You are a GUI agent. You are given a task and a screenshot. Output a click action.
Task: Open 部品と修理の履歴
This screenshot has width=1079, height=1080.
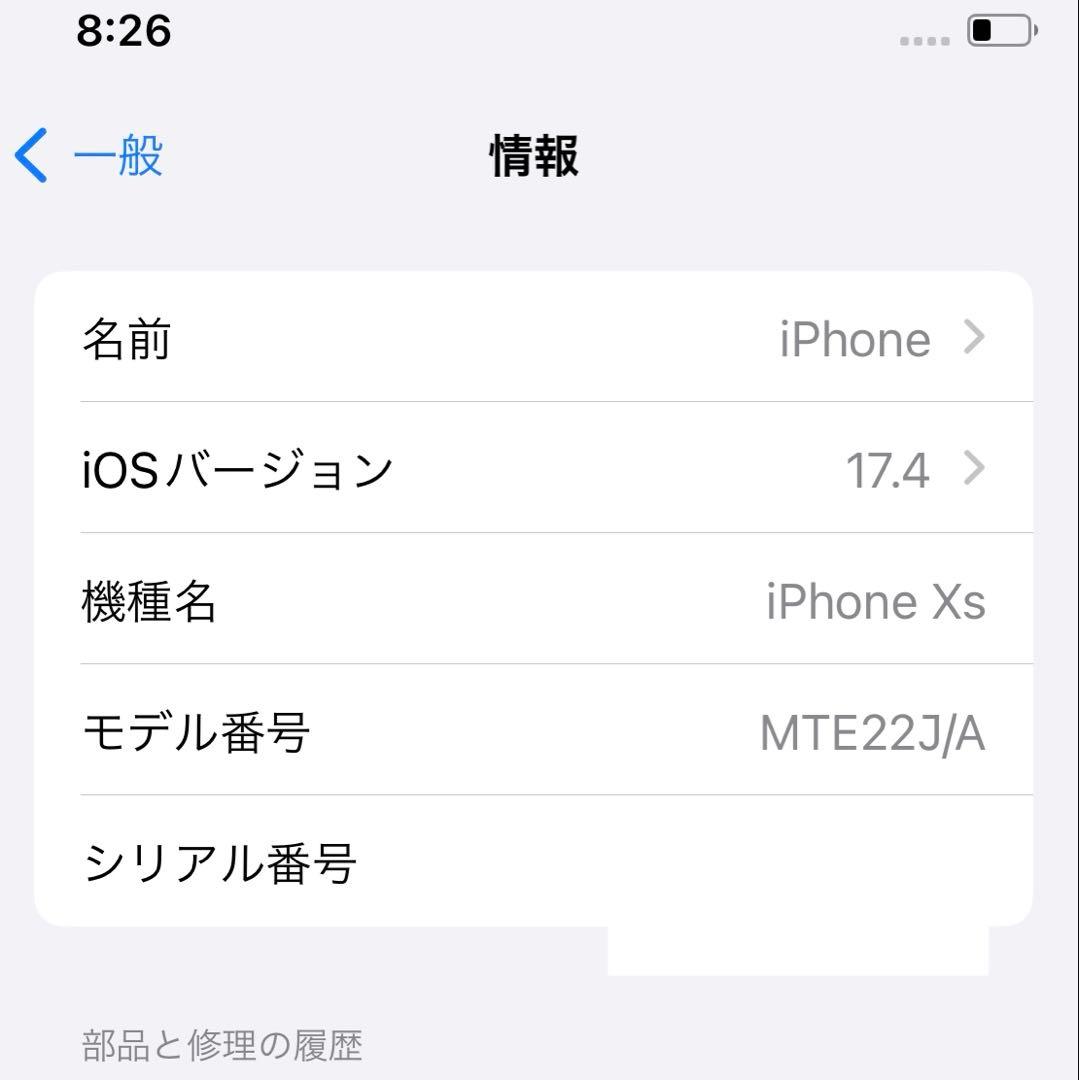[222, 1047]
